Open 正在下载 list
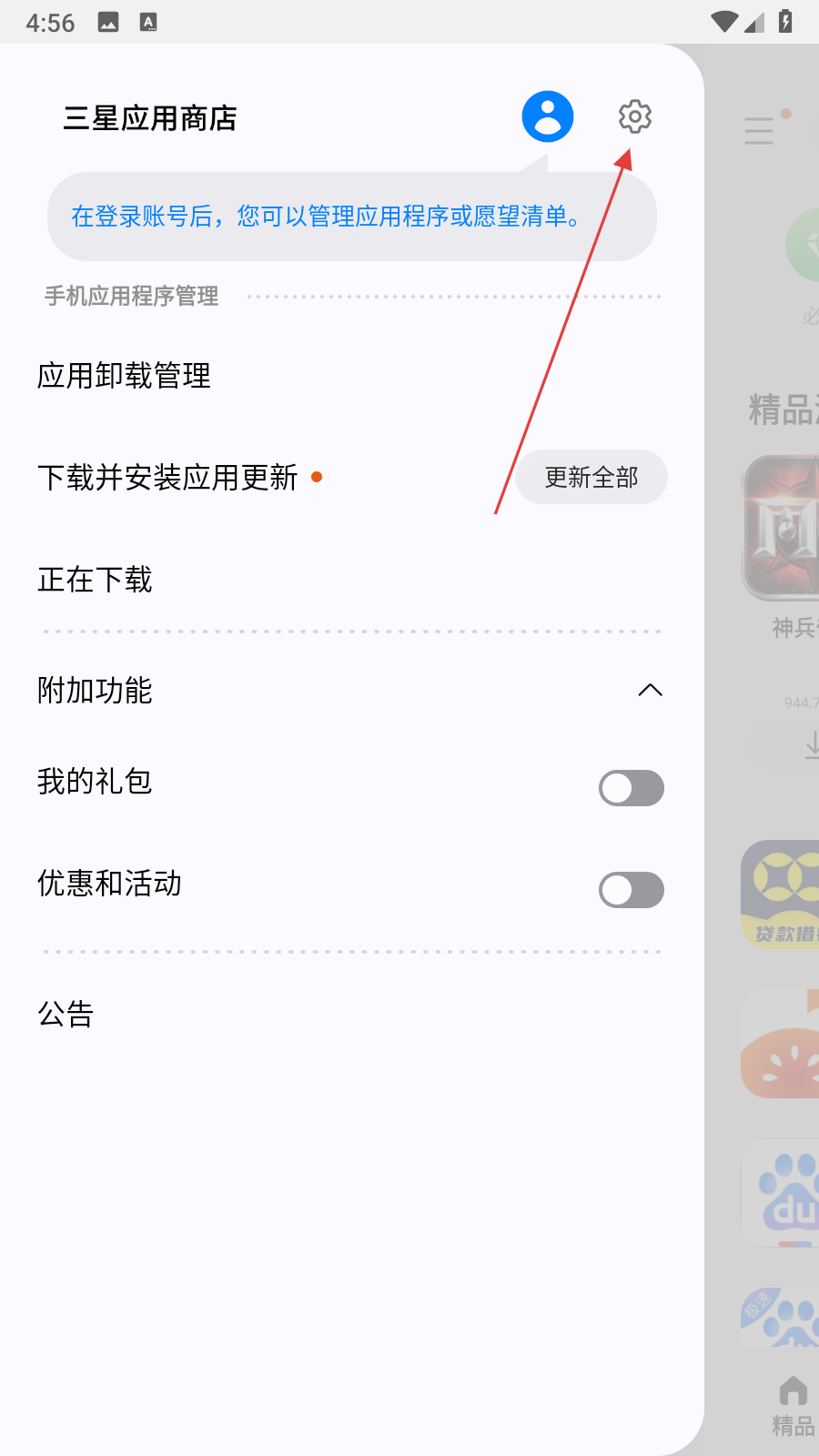 click(96, 580)
